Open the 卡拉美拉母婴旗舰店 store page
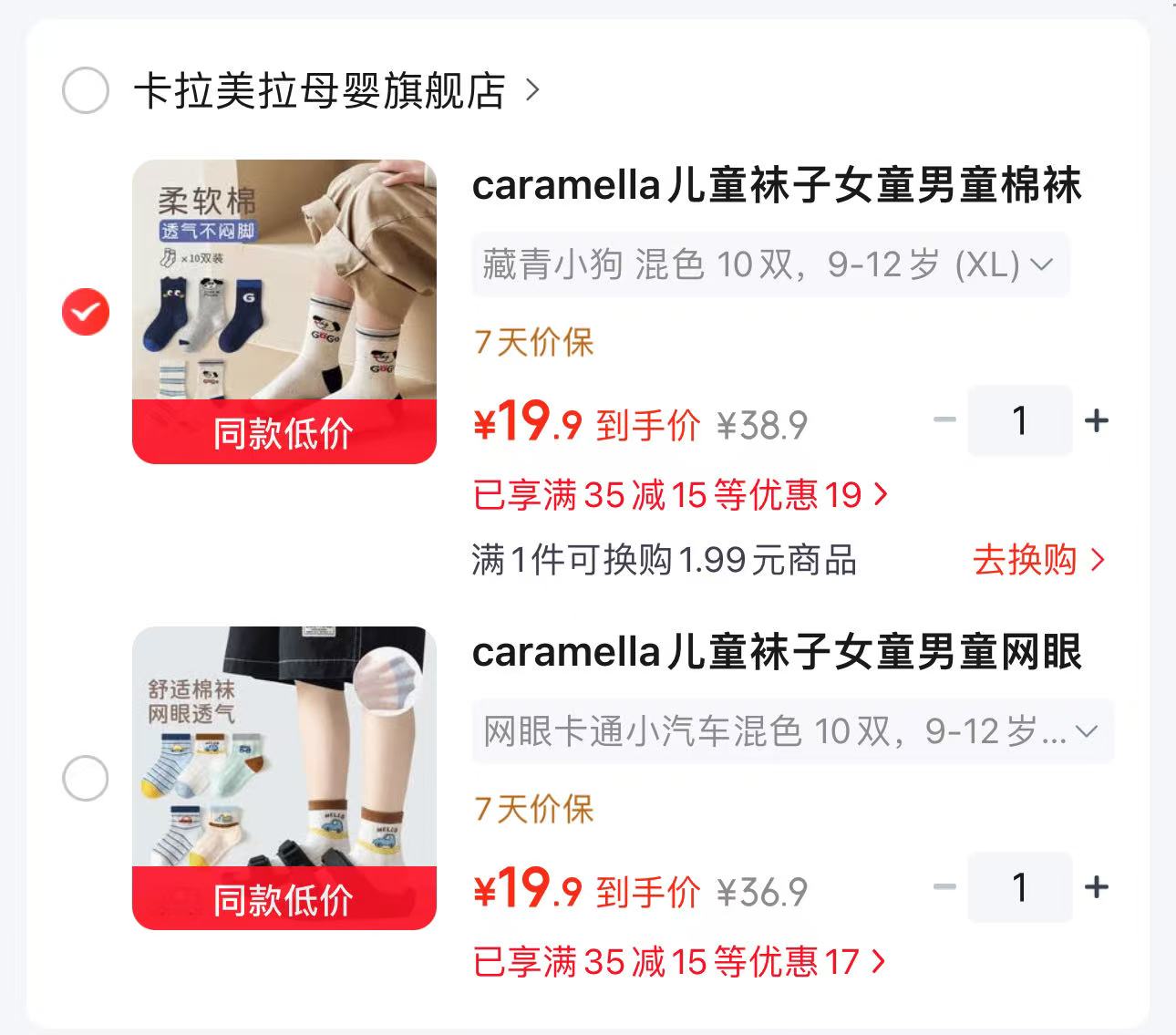This screenshot has height=1035, width=1176. [x=336, y=90]
